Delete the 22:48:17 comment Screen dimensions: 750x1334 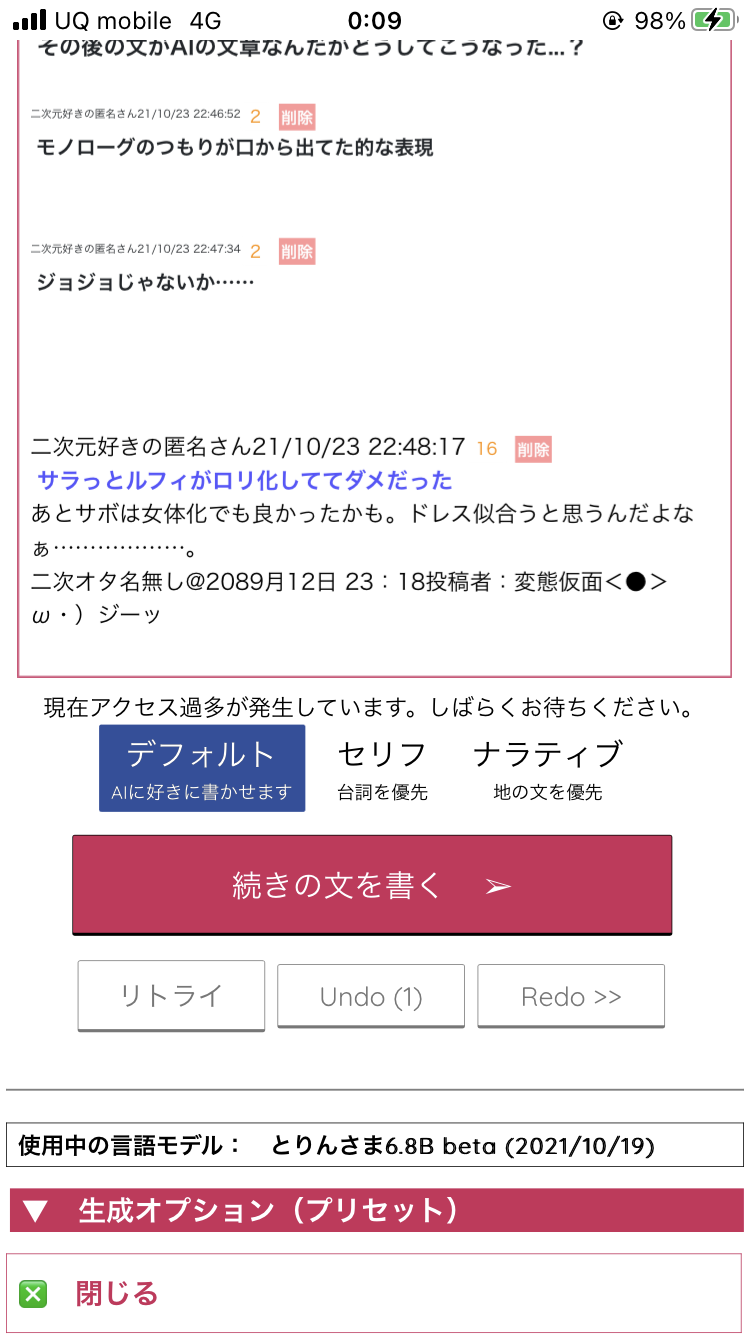tap(533, 449)
